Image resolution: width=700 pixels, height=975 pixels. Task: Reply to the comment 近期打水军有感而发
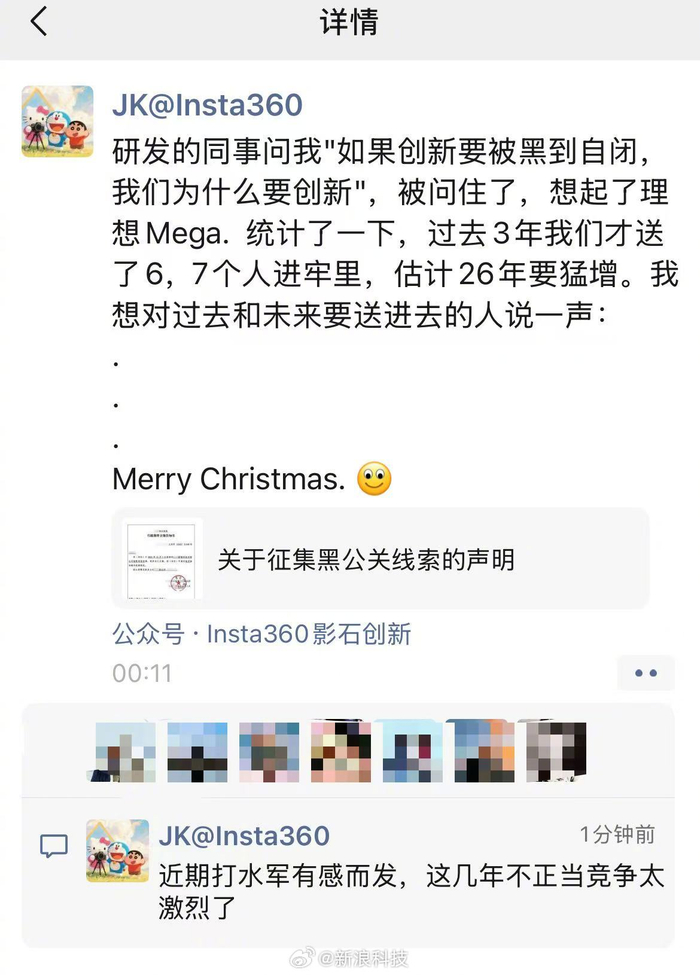(410, 892)
